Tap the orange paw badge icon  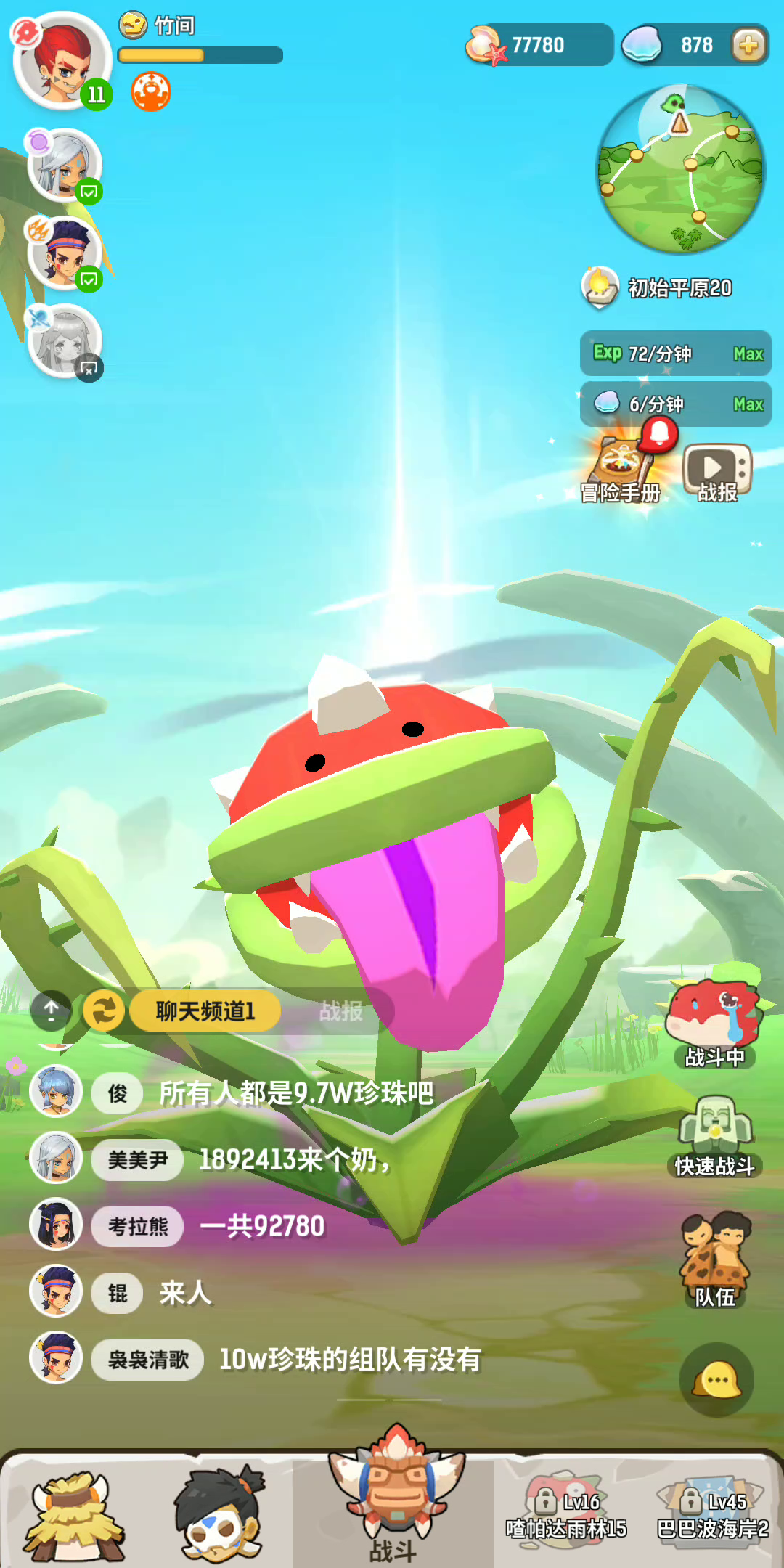pos(151,92)
